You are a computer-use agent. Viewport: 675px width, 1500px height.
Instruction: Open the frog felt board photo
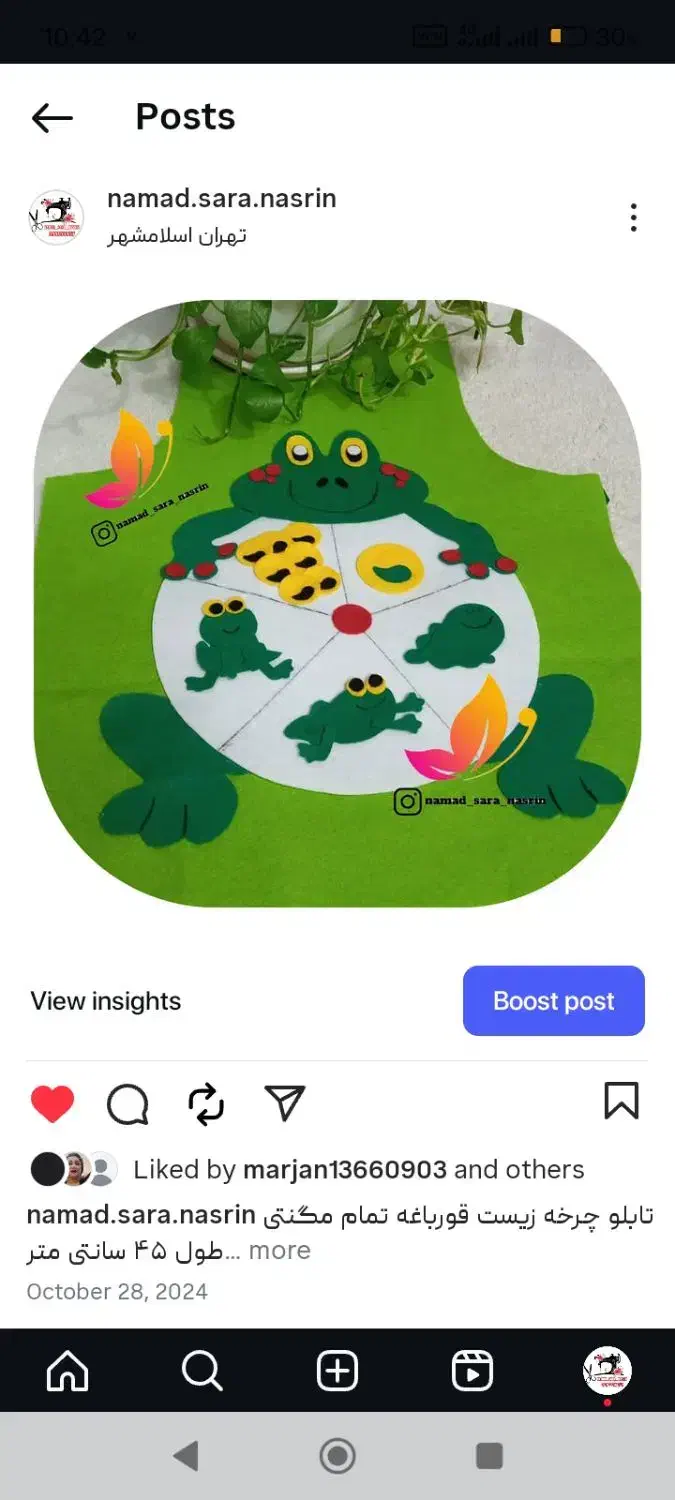[x=337, y=604]
